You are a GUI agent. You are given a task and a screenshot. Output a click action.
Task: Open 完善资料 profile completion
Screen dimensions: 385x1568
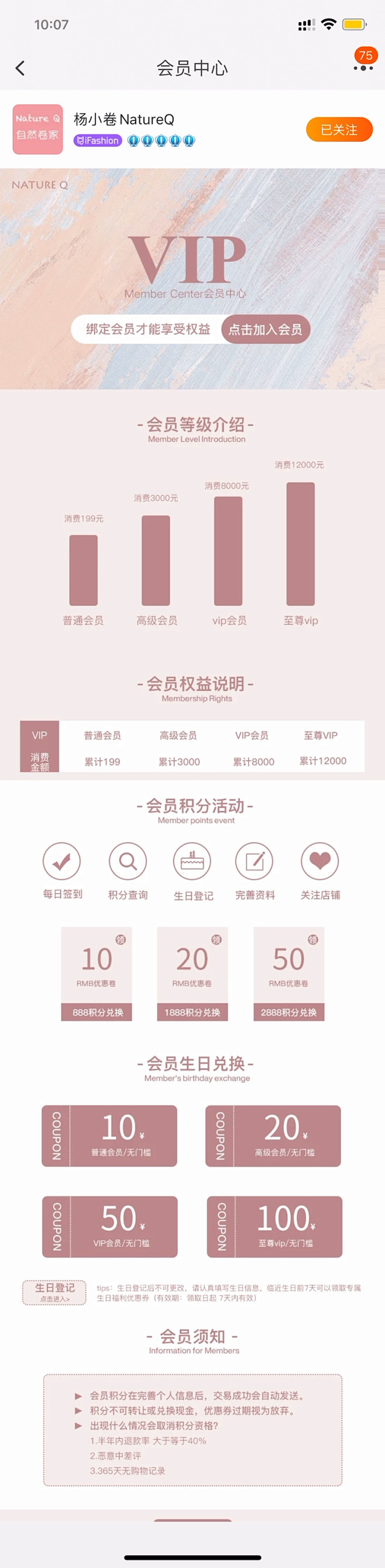tap(255, 861)
